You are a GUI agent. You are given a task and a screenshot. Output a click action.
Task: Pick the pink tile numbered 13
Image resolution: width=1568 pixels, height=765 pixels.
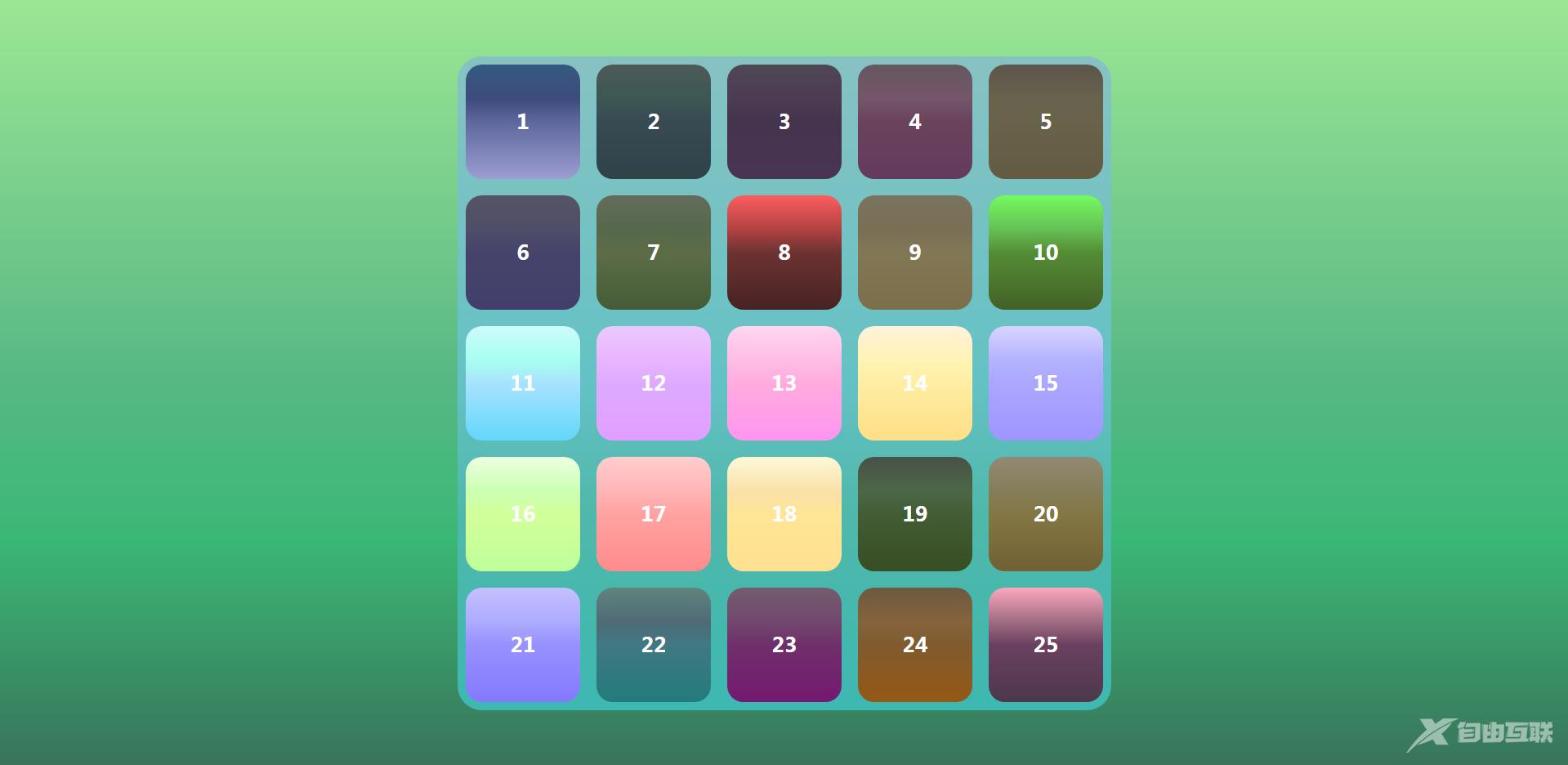point(784,383)
